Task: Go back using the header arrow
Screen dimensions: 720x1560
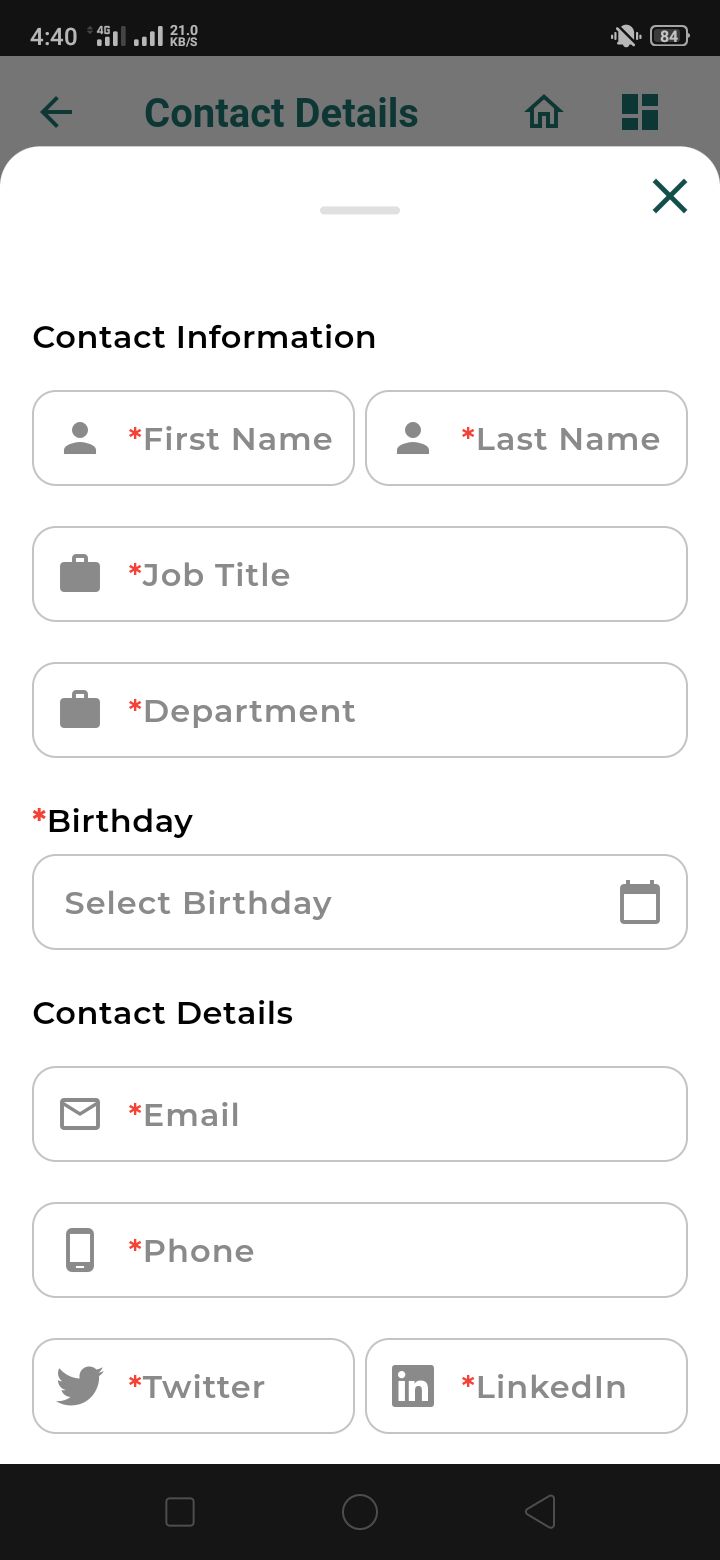Action: (56, 112)
